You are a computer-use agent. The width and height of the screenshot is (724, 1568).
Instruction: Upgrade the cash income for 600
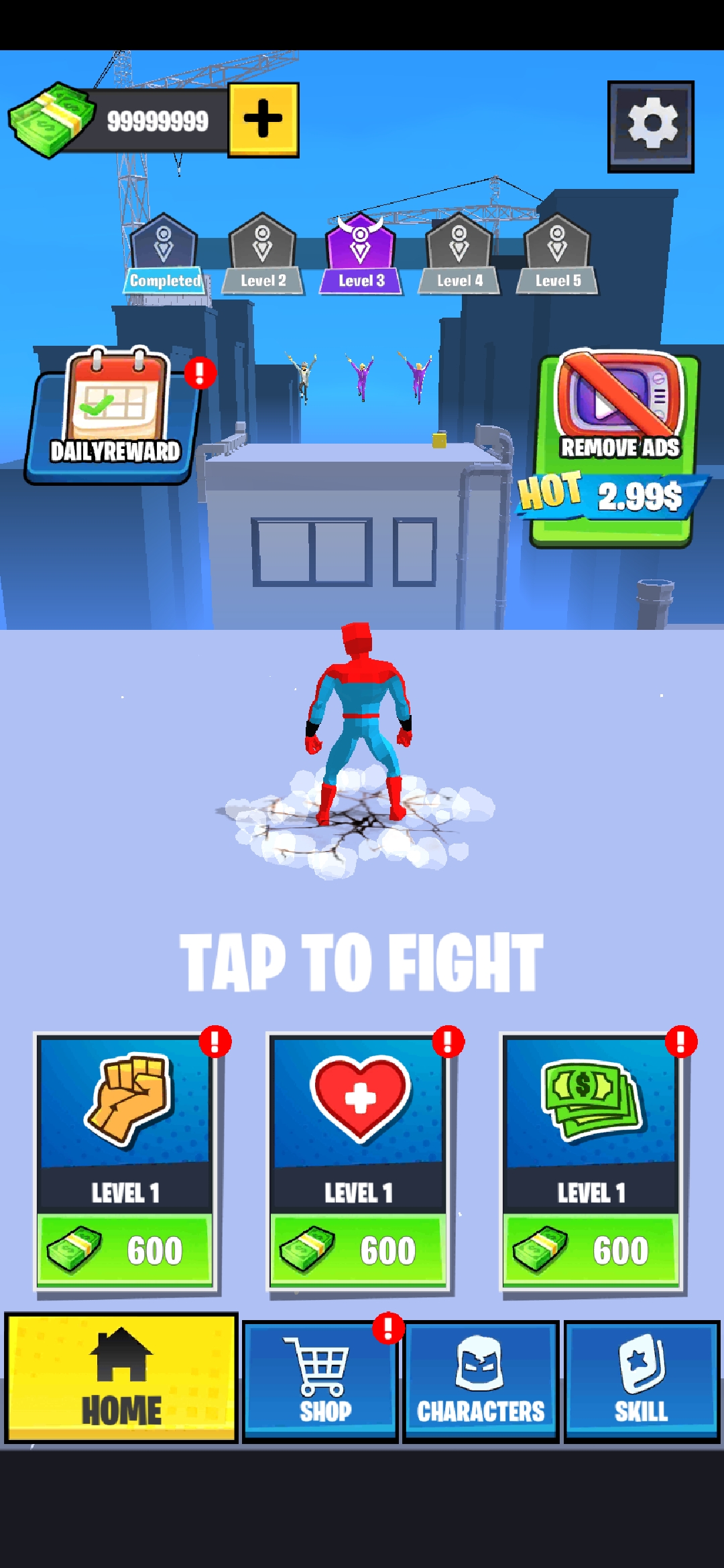[591, 1250]
